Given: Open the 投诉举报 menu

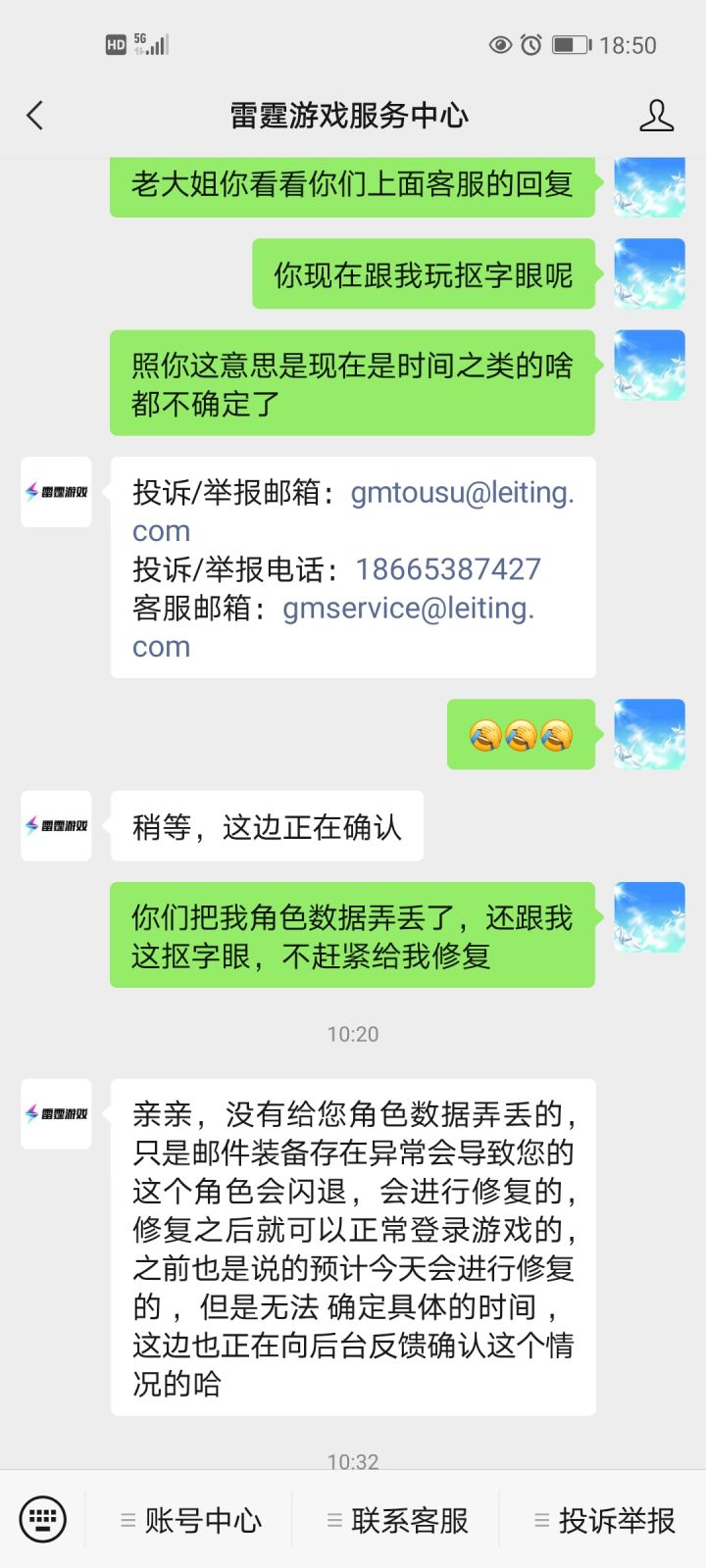Looking at the screenshot, I should (x=604, y=1521).
